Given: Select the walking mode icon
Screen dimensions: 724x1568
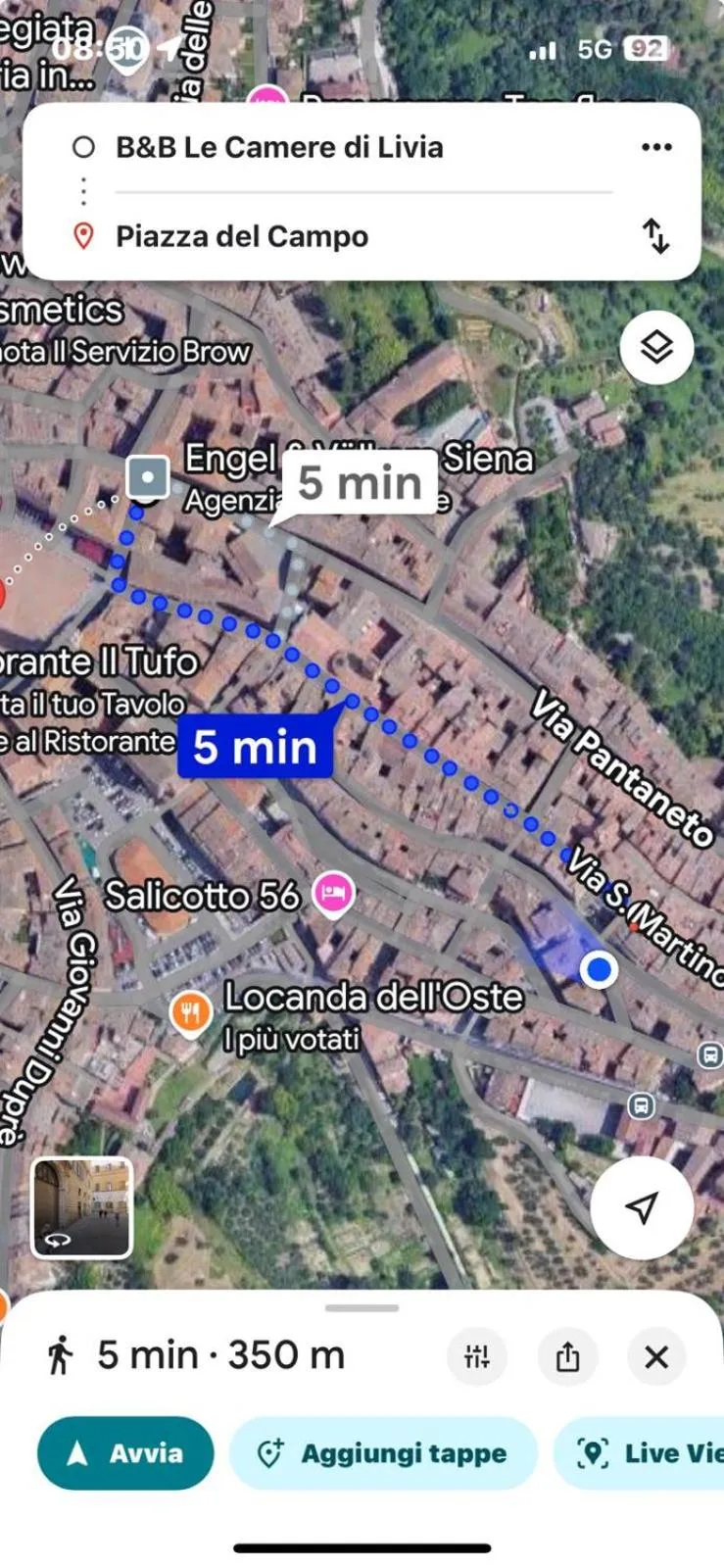Looking at the screenshot, I should coord(61,1356).
